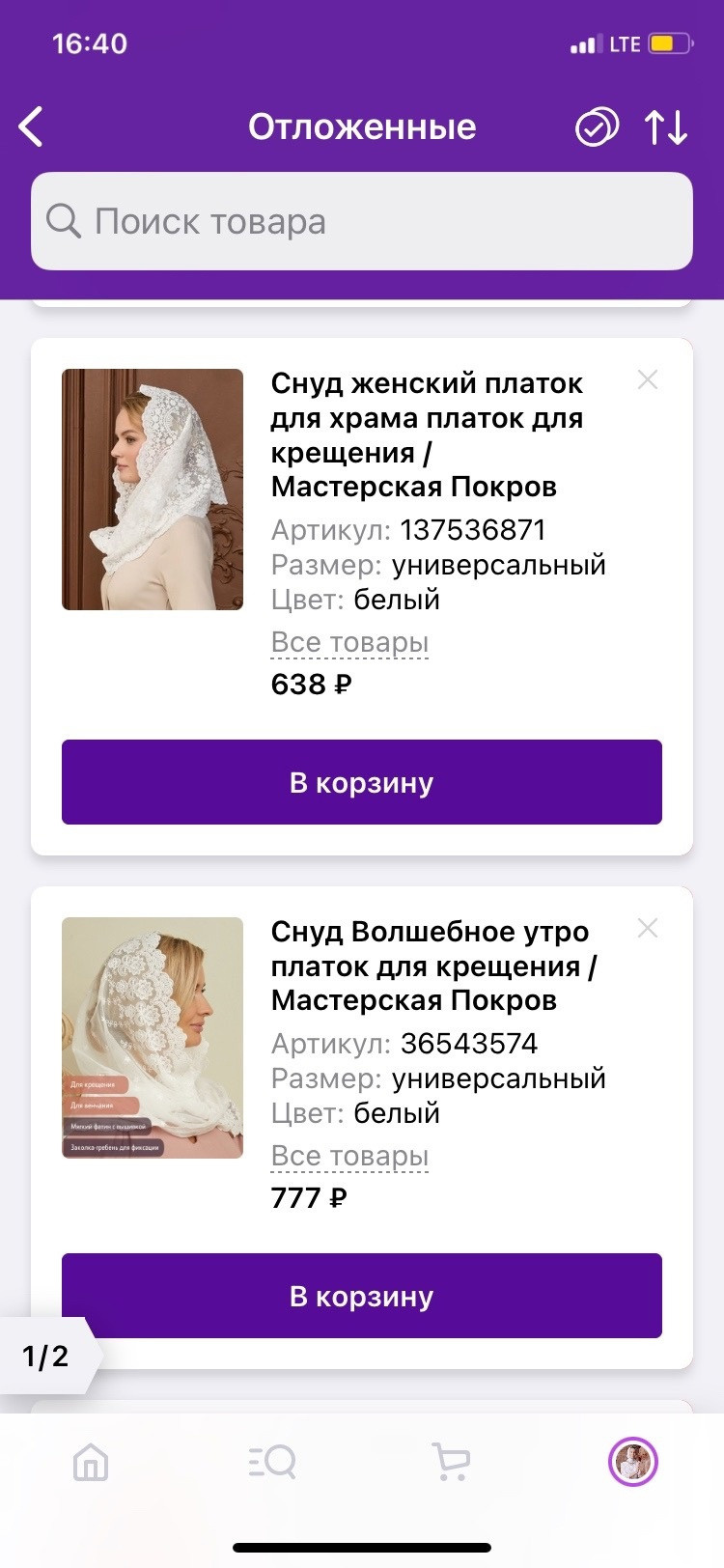Open your profile avatar in the bottom bar
Image resolution: width=724 pixels, height=1568 pixels.
[x=634, y=1463]
